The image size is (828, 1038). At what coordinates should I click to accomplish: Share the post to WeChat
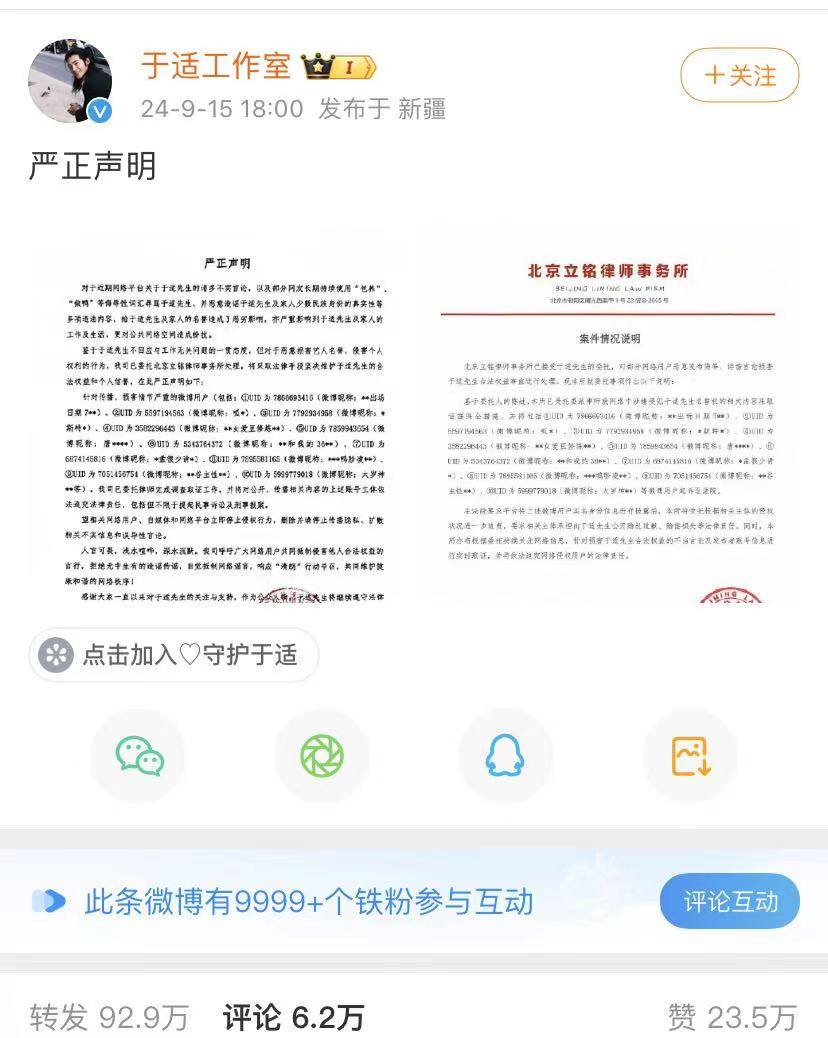click(138, 756)
